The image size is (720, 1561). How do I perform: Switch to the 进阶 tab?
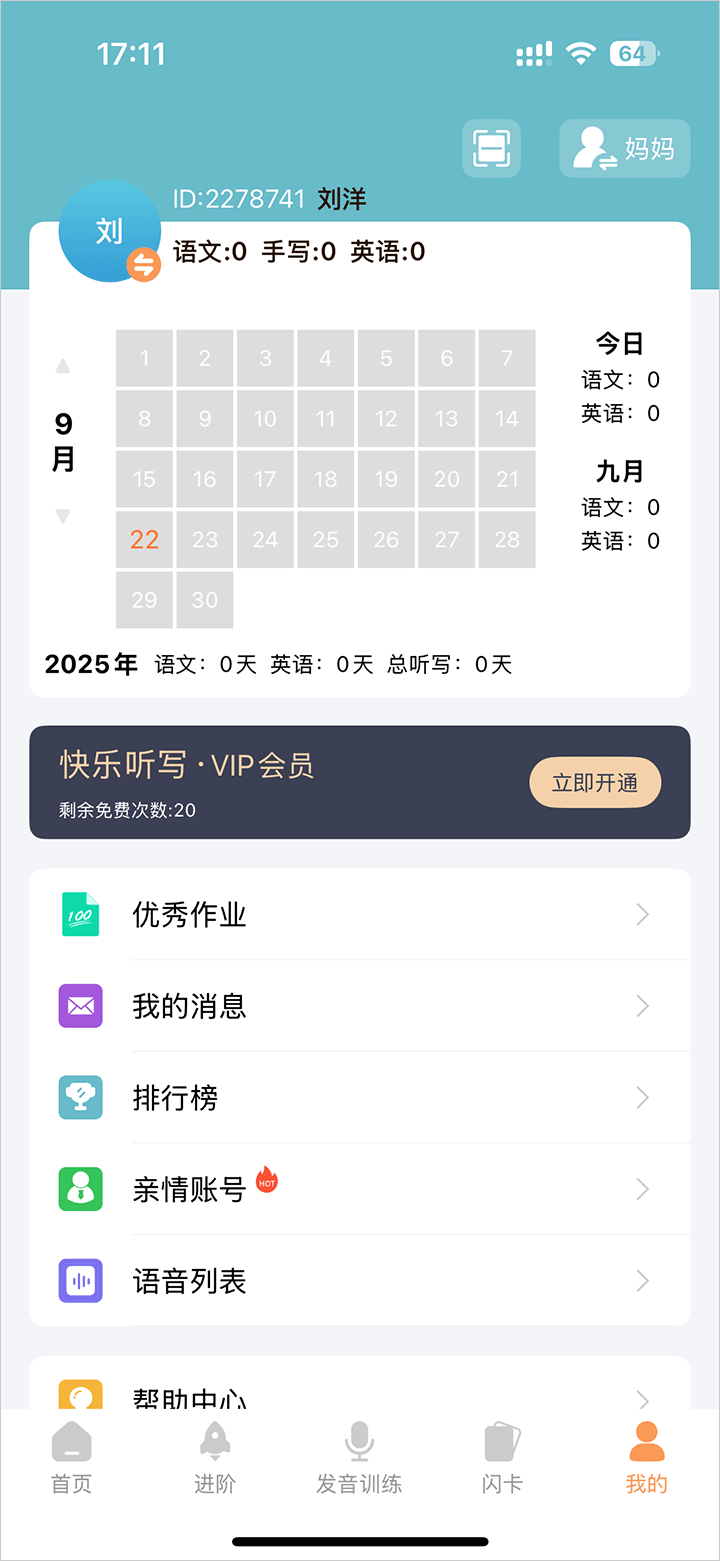(214, 1458)
